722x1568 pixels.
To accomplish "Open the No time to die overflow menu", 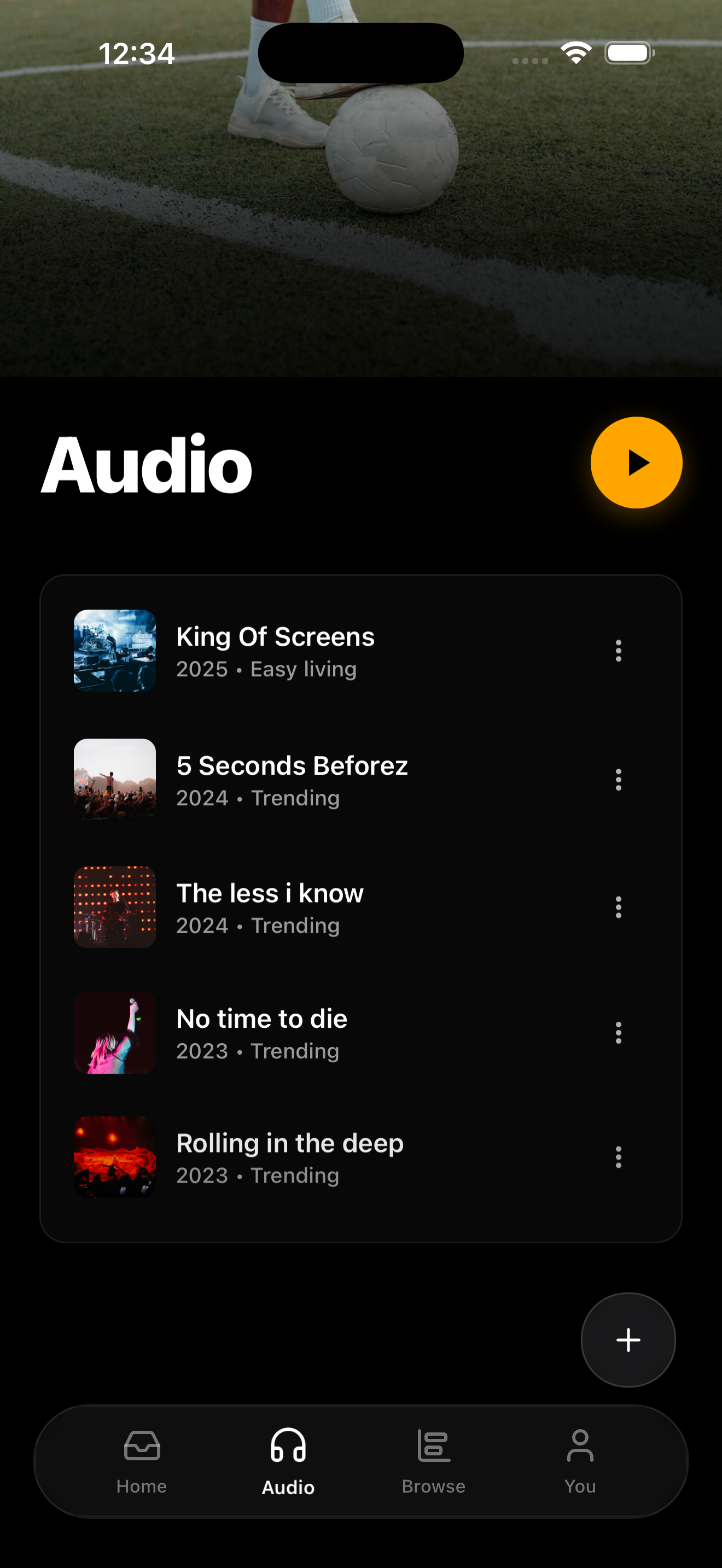I will pyautogui.click(x=618, y=1033).
